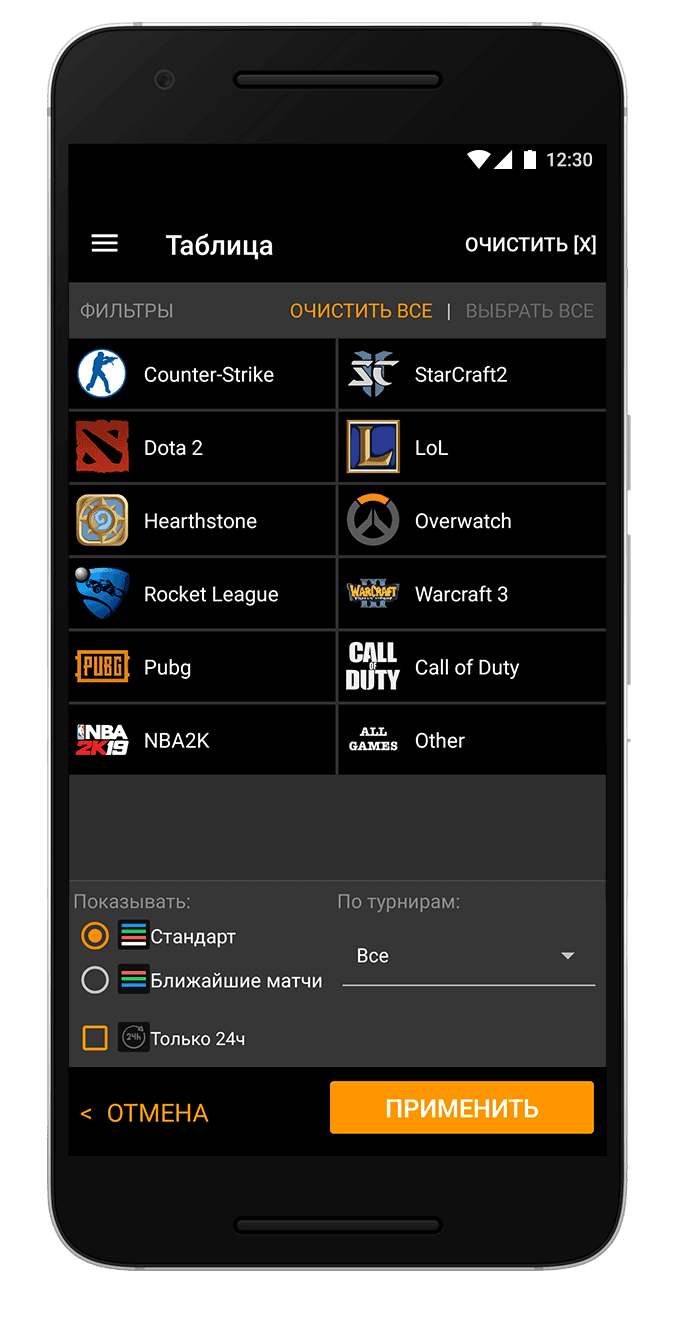Enable the Только 24ч checkbox
This screenshot has height=1317, width=678.
(95, 1038)
